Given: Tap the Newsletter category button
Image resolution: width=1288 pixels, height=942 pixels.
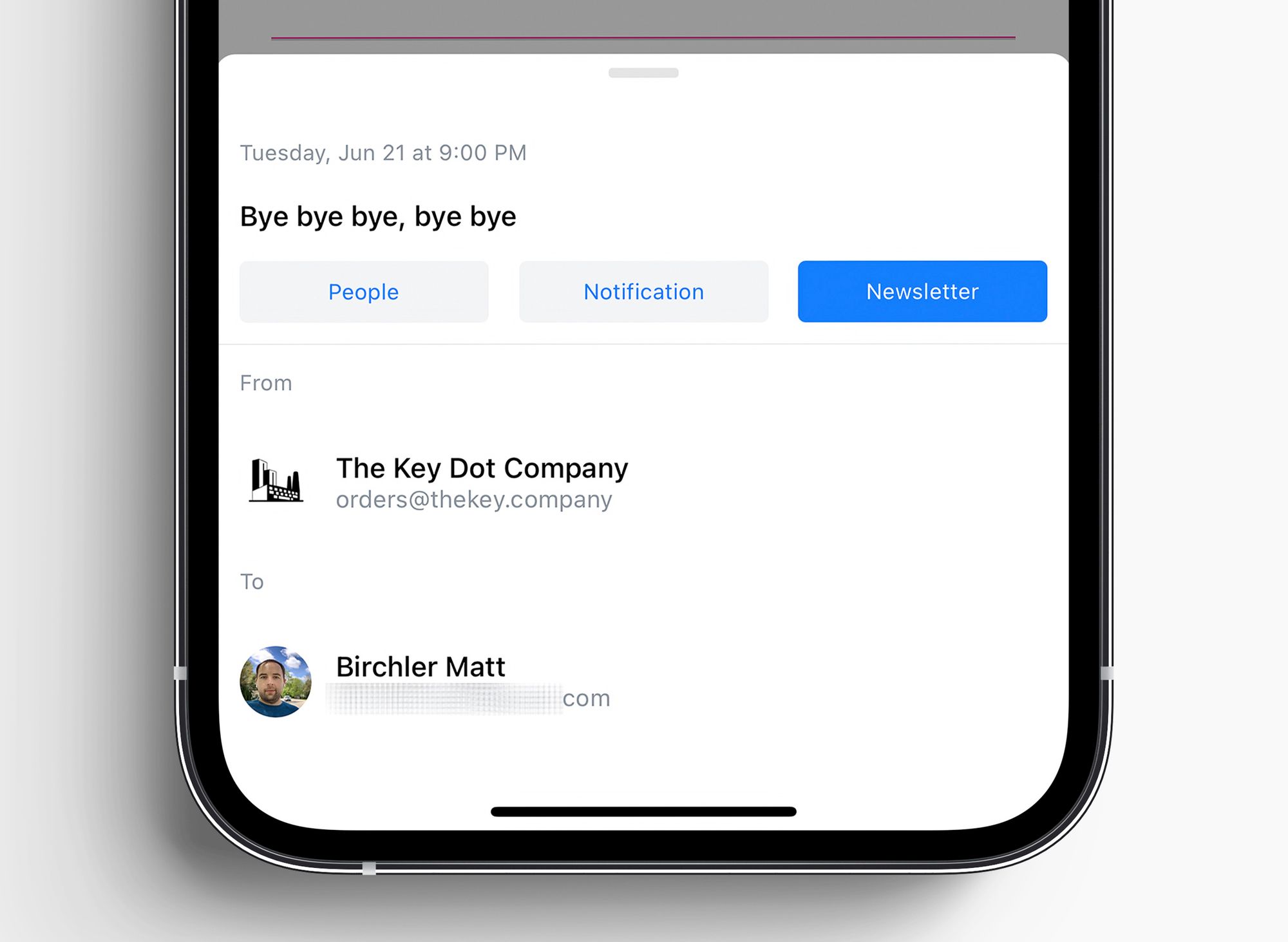Looking at the screenshot, I should [x=922, y=292].
